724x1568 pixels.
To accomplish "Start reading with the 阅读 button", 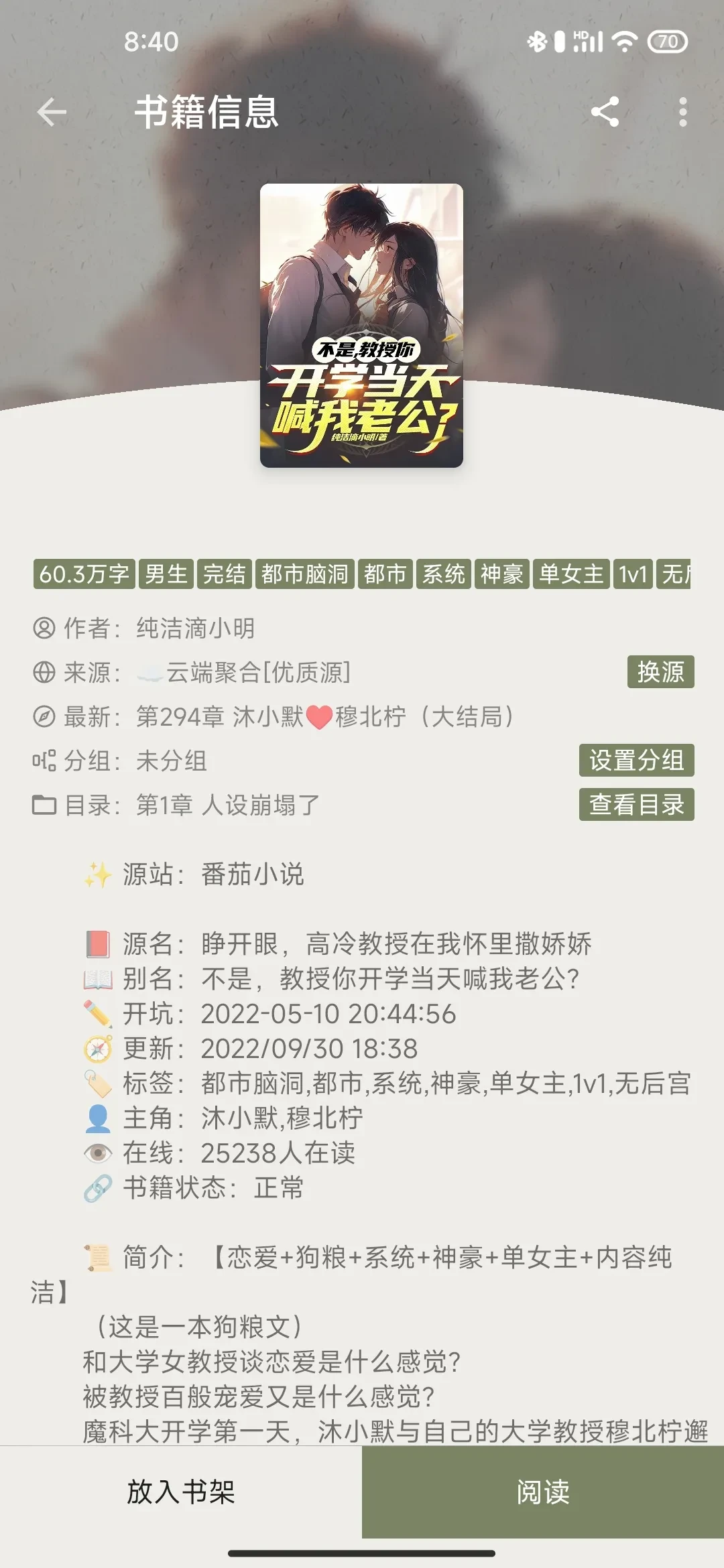I will point(543,1492).
